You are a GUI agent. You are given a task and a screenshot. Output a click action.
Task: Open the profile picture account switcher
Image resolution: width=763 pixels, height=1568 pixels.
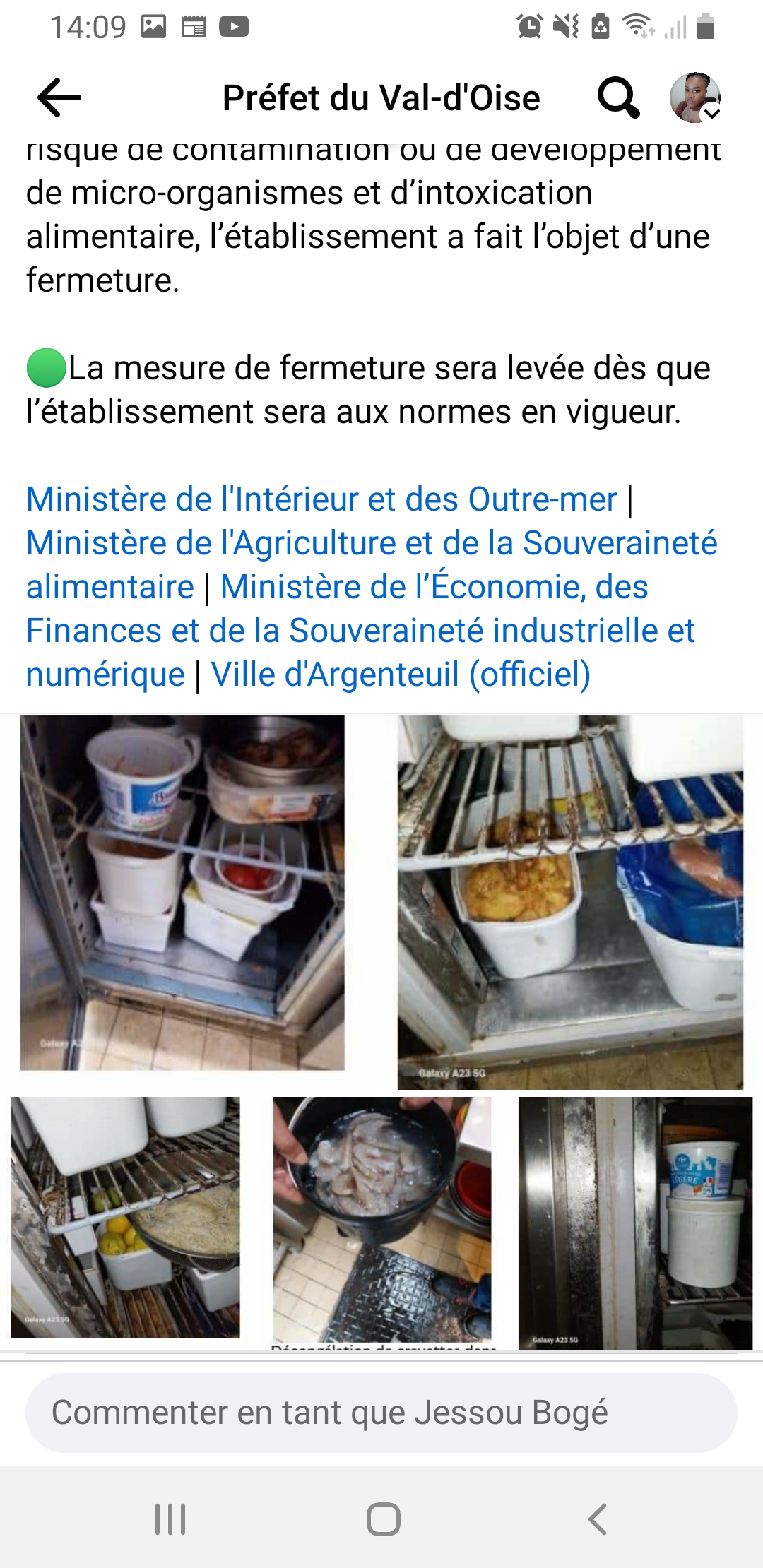[695, 97]
